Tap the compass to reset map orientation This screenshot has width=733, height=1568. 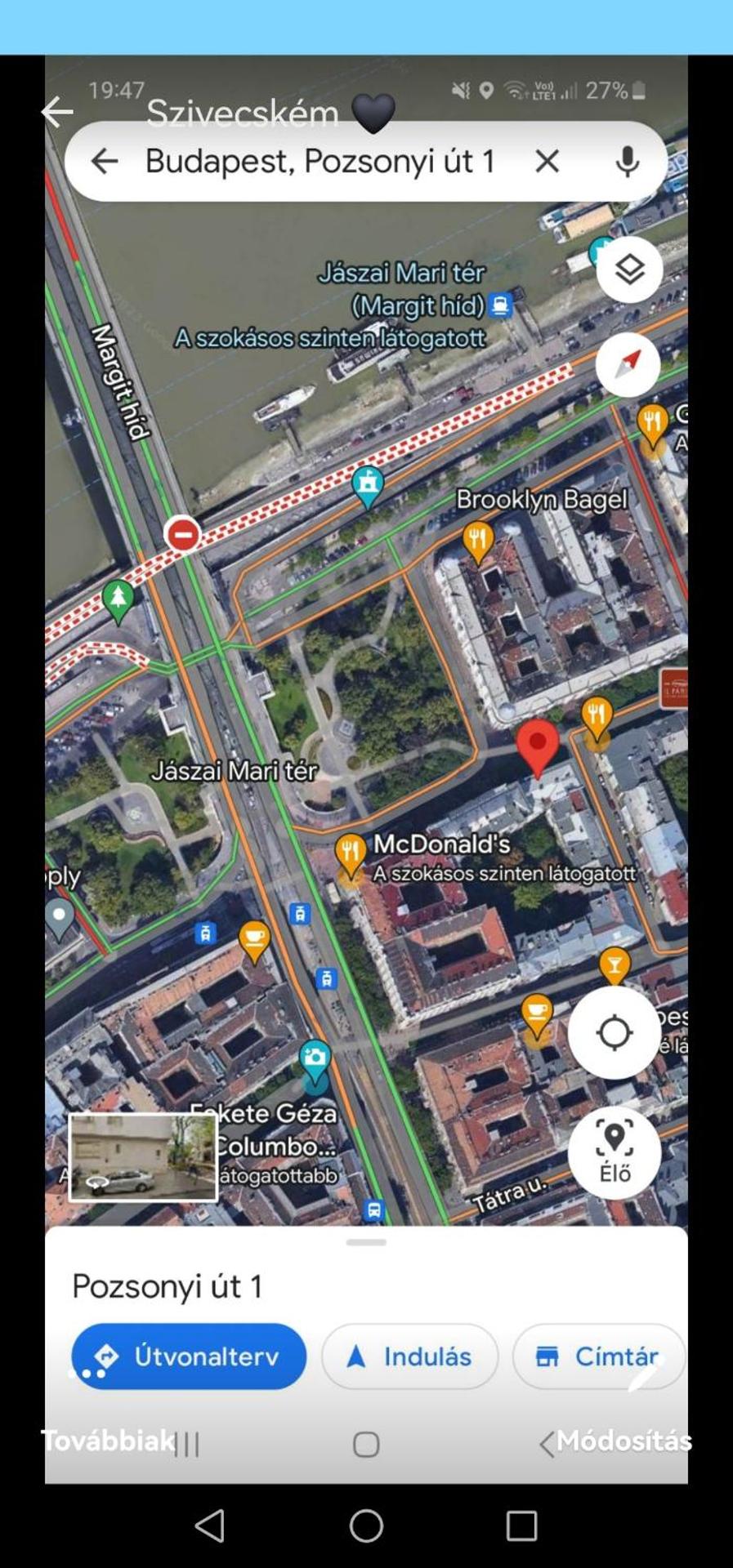click(628, 365)
